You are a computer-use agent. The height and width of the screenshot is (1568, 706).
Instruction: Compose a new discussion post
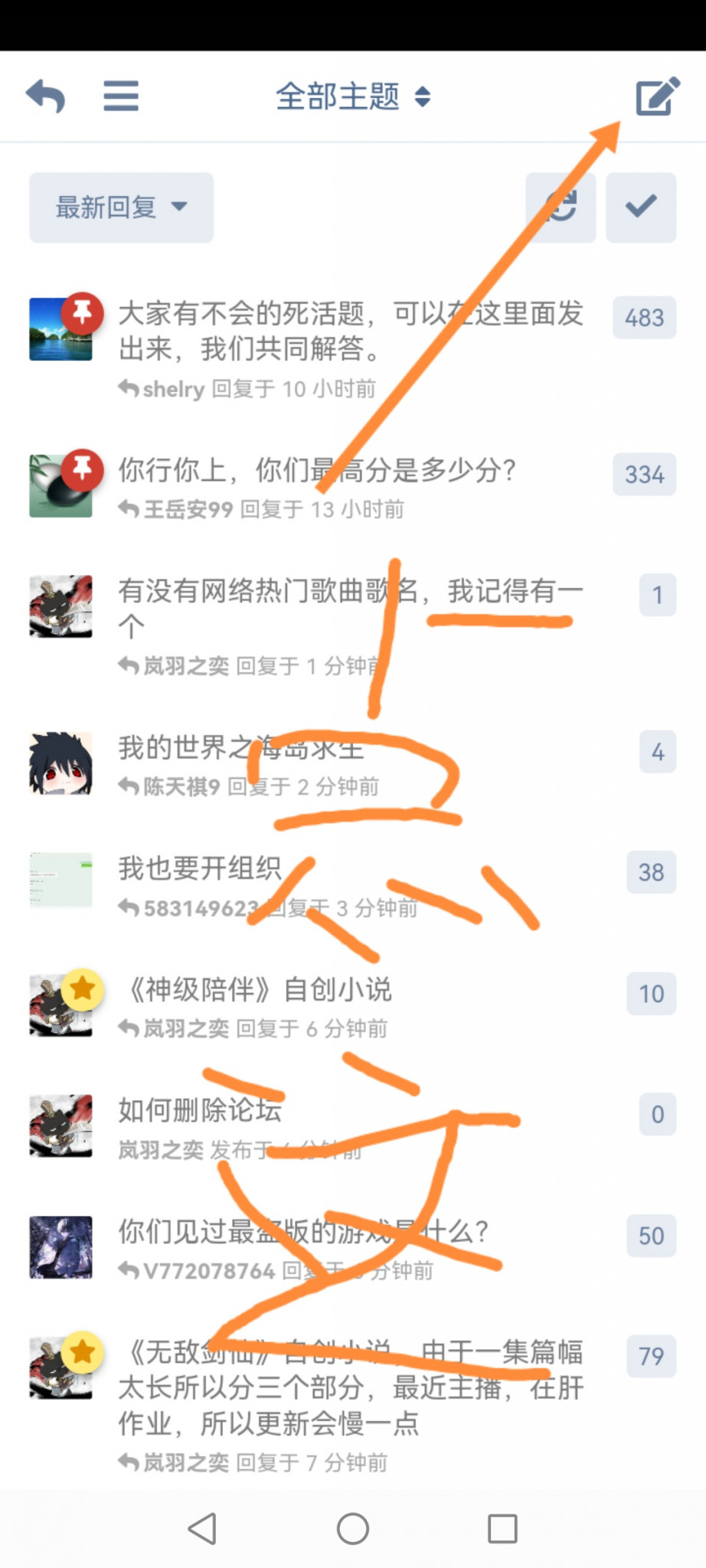657,96
